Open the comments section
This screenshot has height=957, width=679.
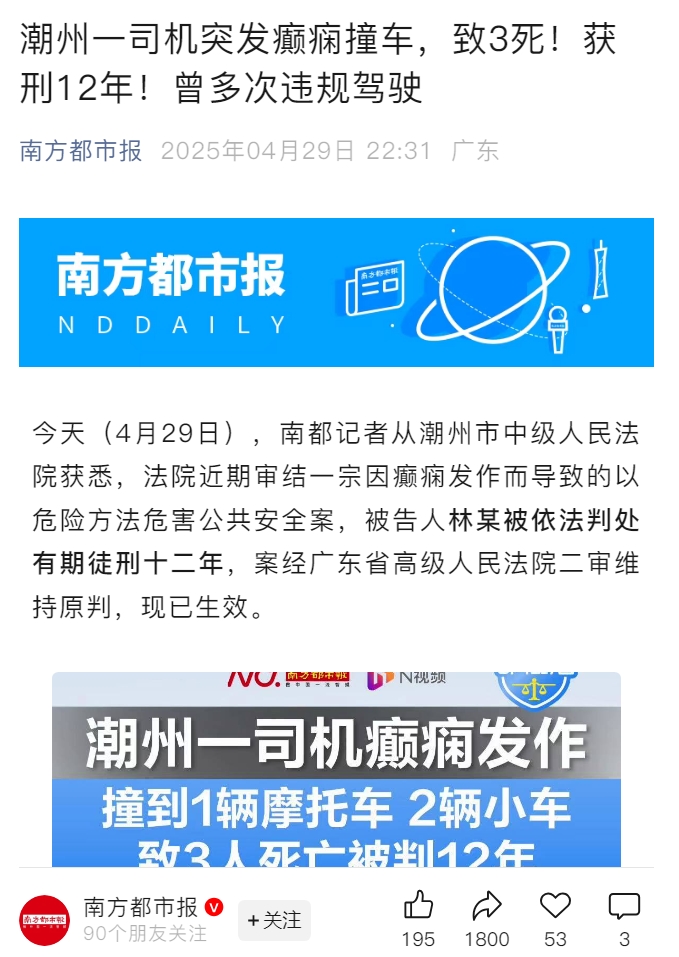click(x=624, y=907)
